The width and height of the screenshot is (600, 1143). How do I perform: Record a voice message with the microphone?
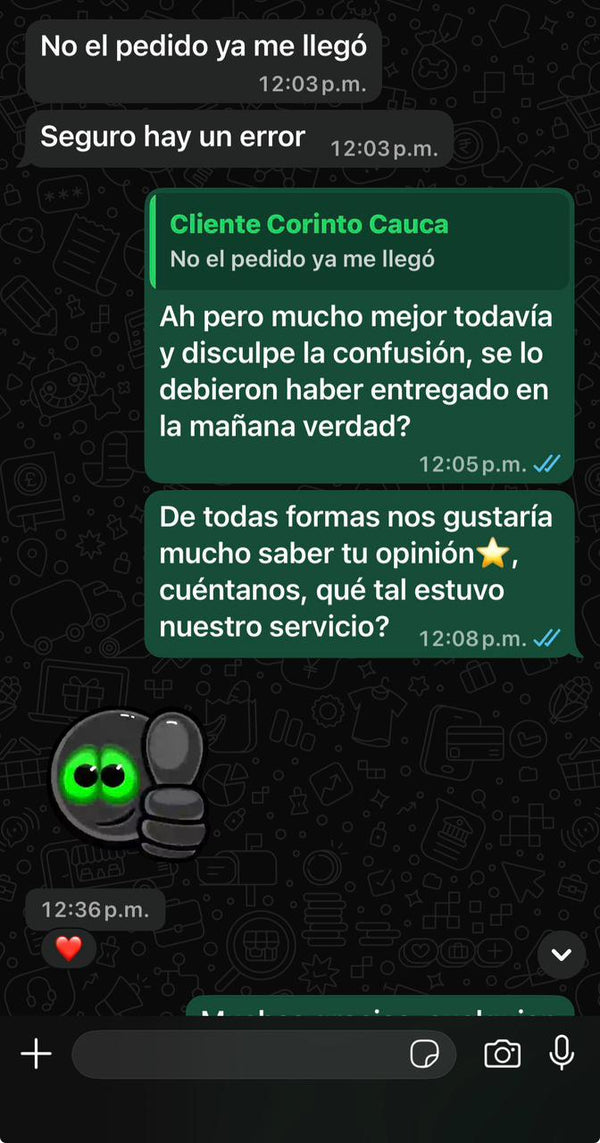[562, 1053]
